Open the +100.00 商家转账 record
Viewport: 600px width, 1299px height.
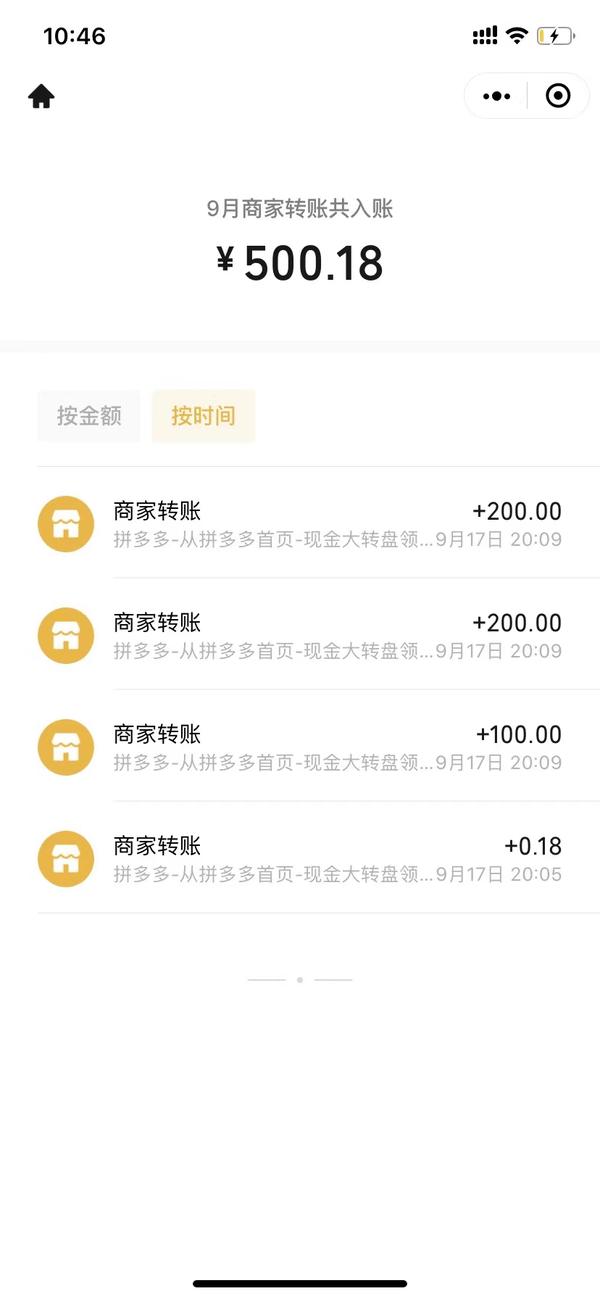(x=300, y=746)
